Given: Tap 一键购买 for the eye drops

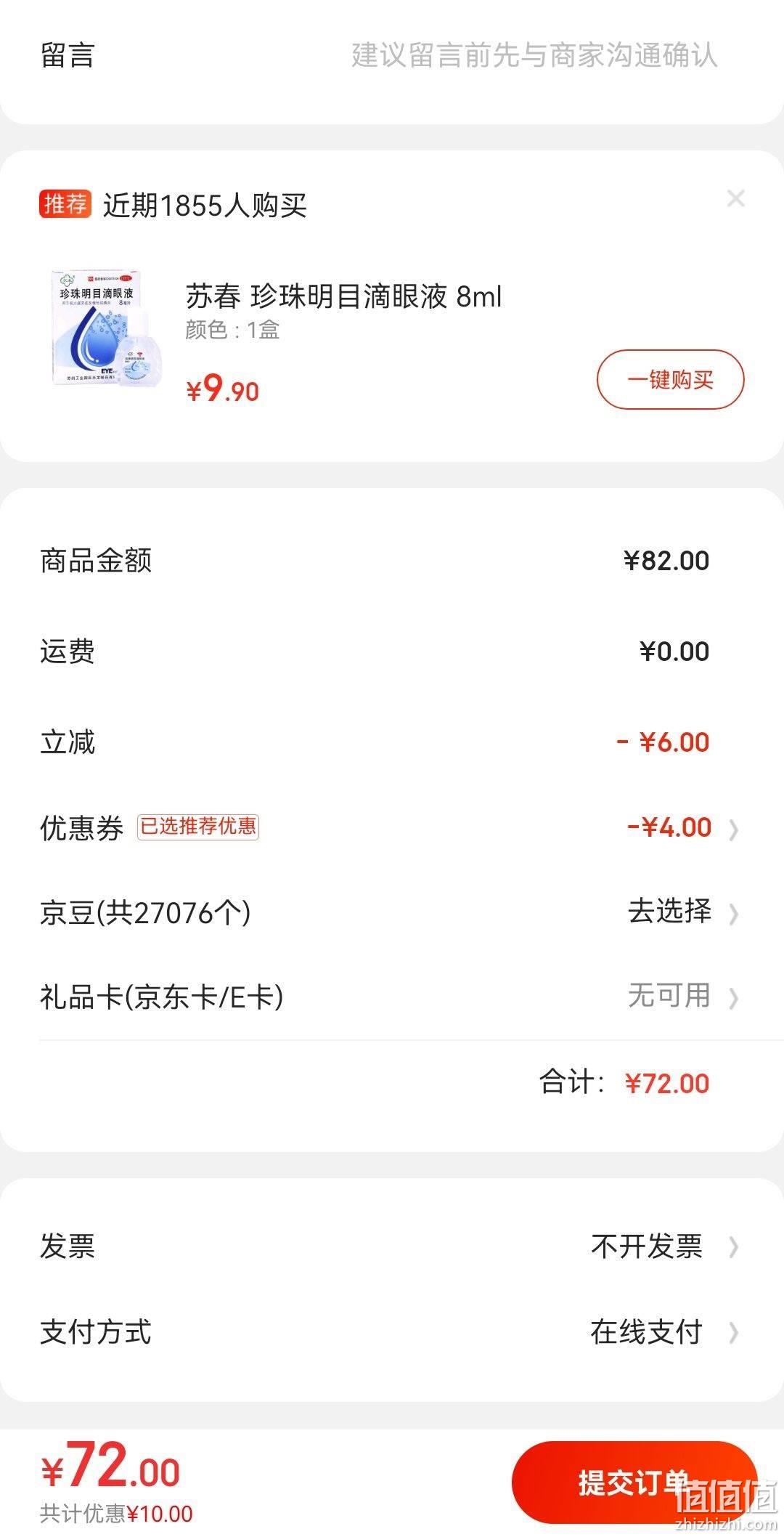Looking at the screenshot, I should (x=670, y=379).
